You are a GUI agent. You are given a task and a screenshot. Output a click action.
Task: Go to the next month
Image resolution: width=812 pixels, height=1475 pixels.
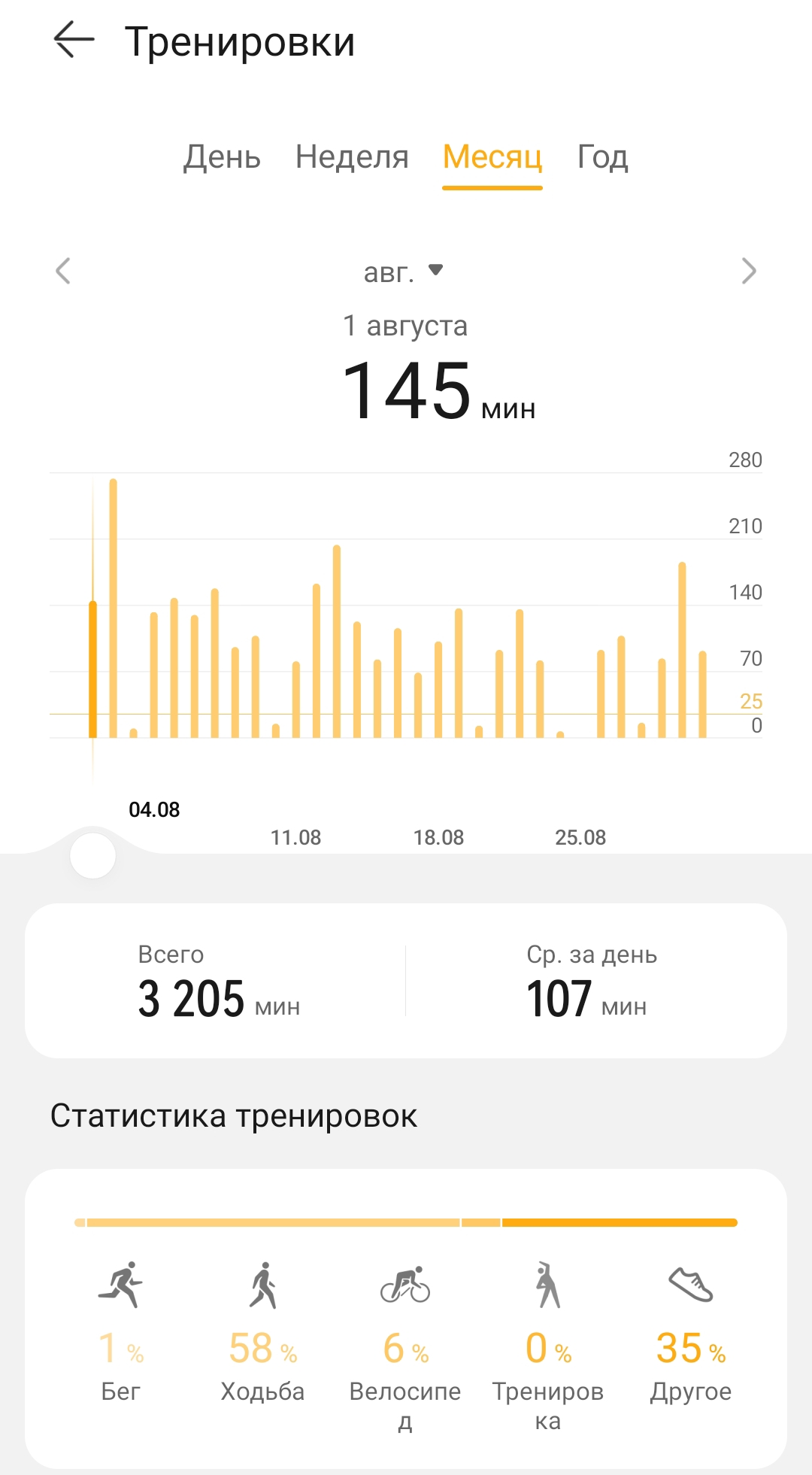point(748,271)
